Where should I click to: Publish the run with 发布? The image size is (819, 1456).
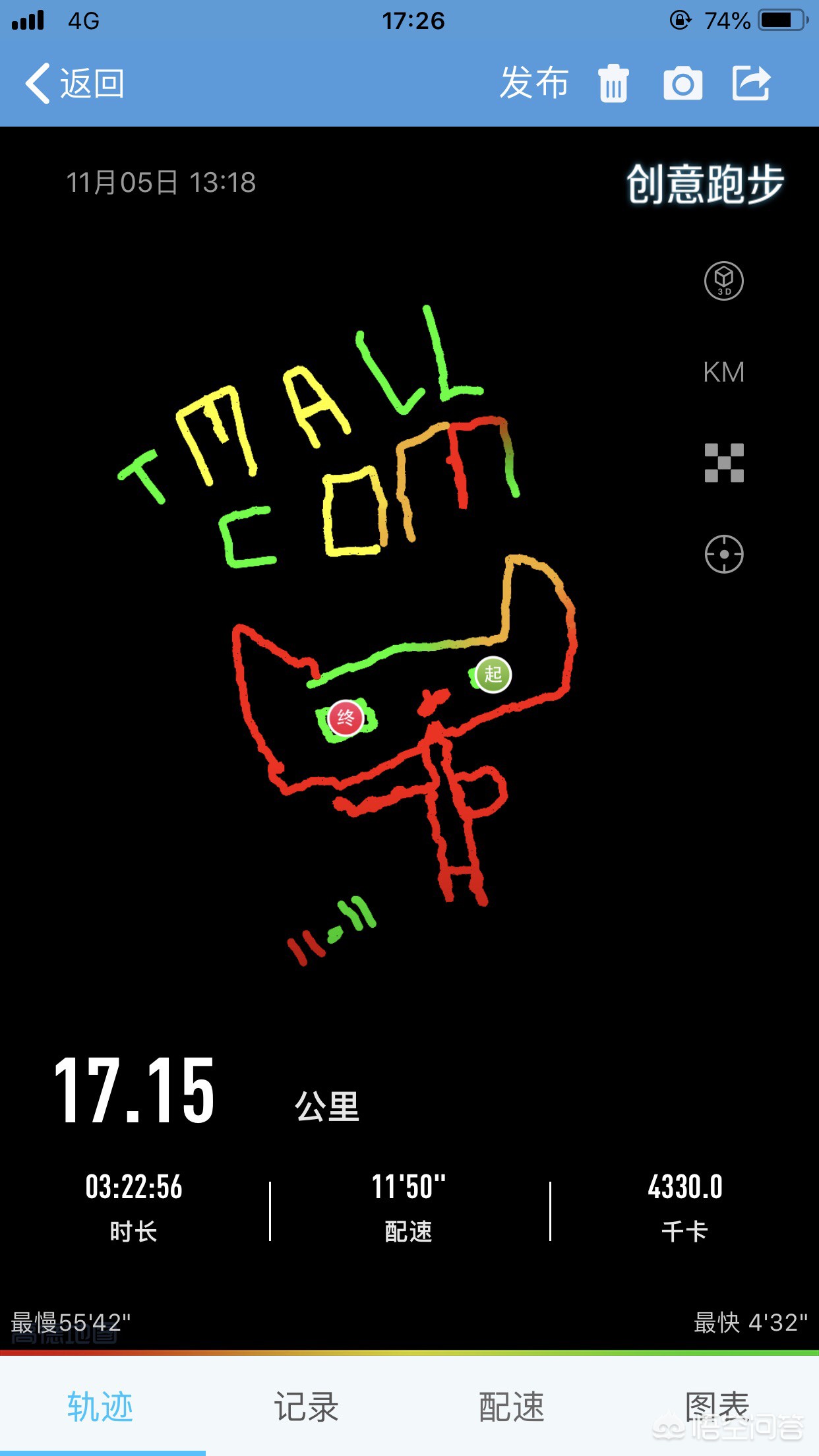click(x=533, y=84)
